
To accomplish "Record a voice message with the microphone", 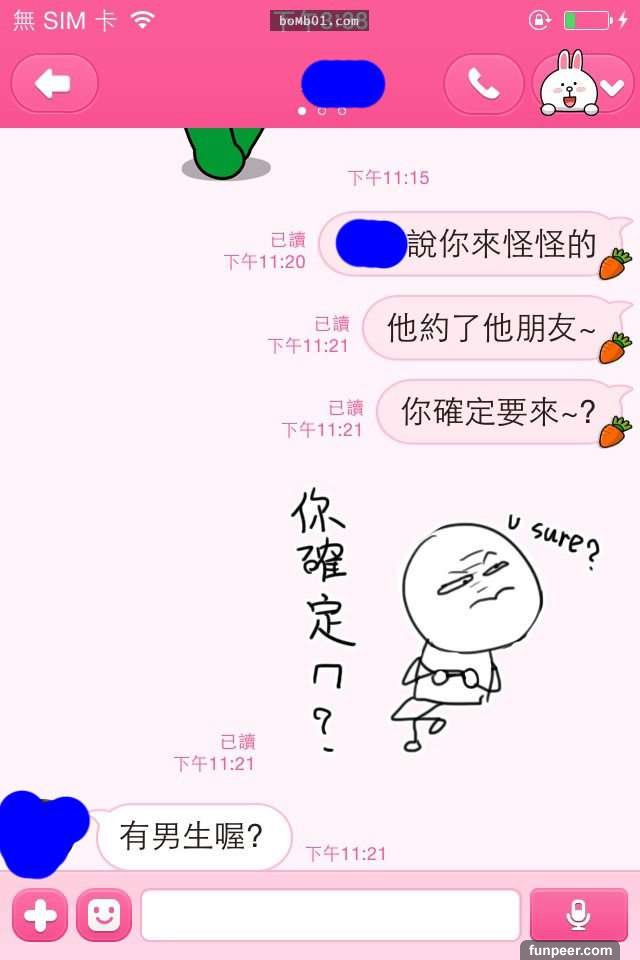I will click(578, 915).
